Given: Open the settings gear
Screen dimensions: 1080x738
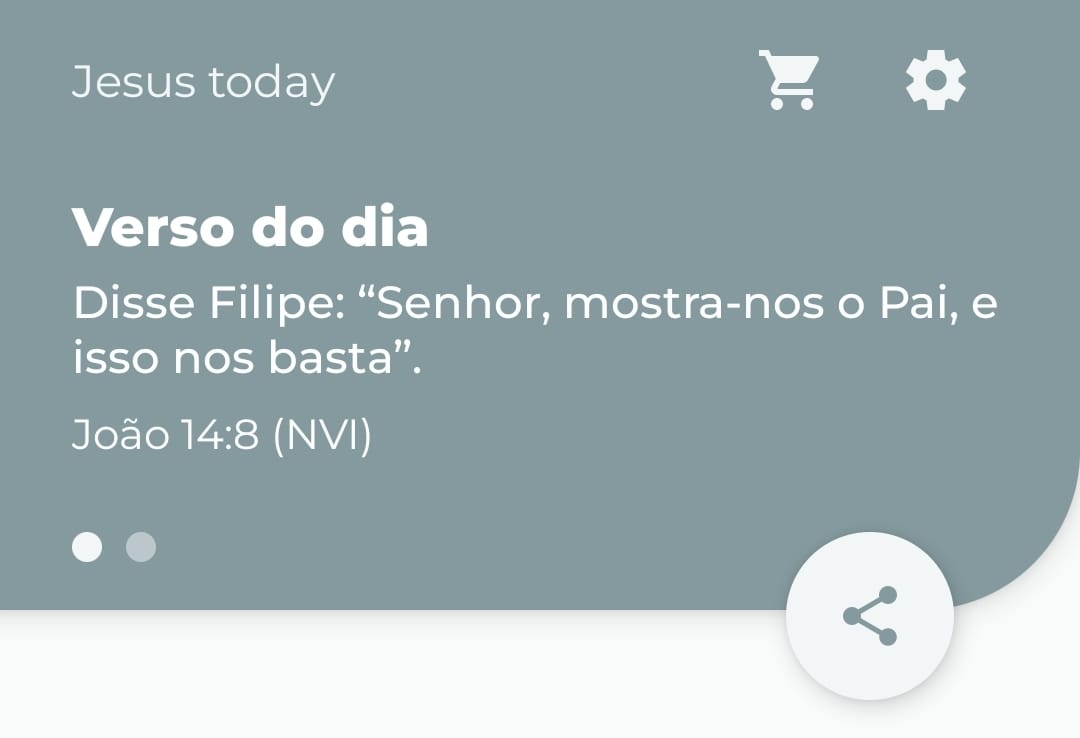Looking at the screenshot, I should tap(935, 80).
